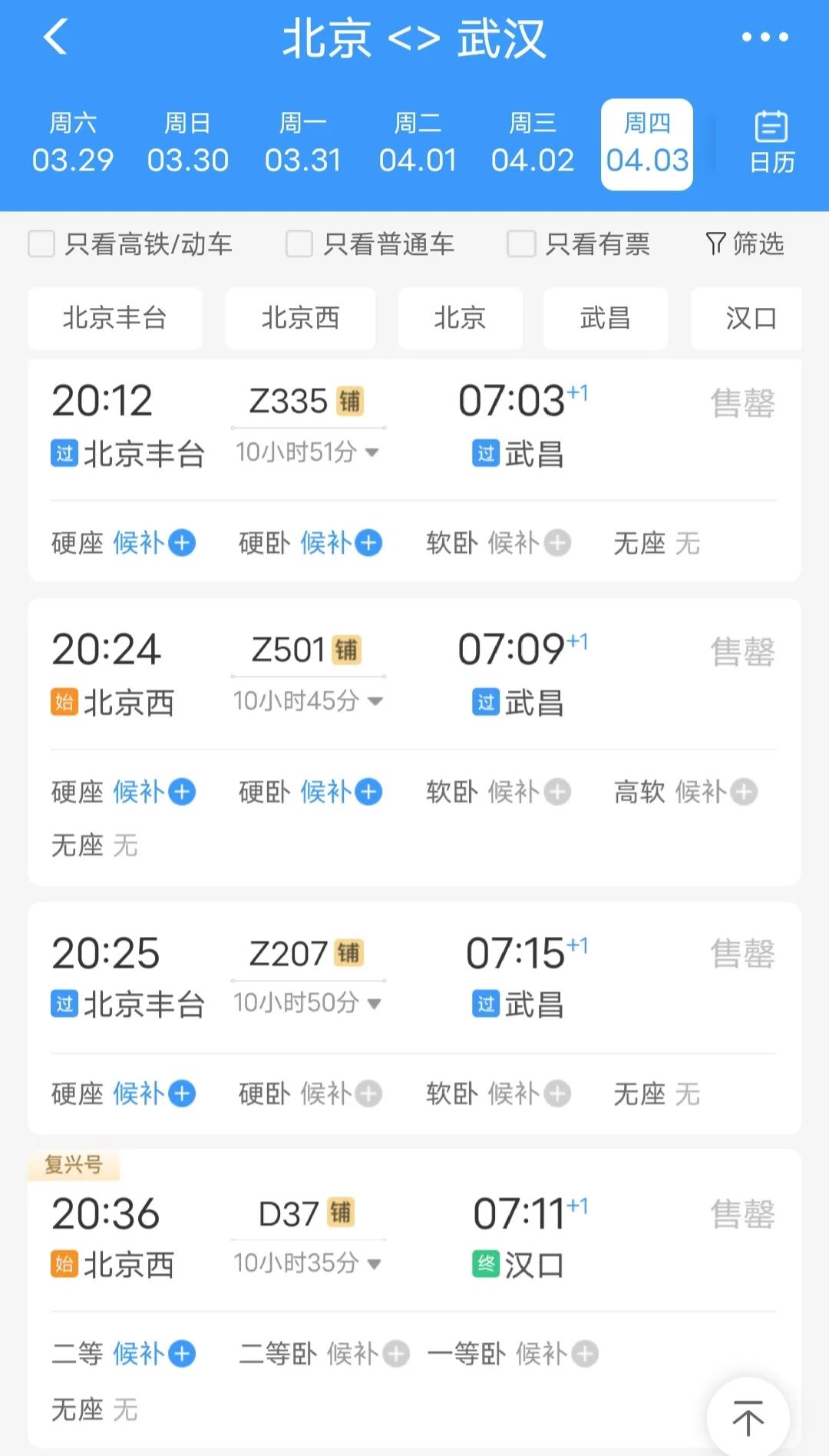This screenshot has width=829, height=1456.
Task: Jump back to top of list
Action: (x=748, y=1418)
